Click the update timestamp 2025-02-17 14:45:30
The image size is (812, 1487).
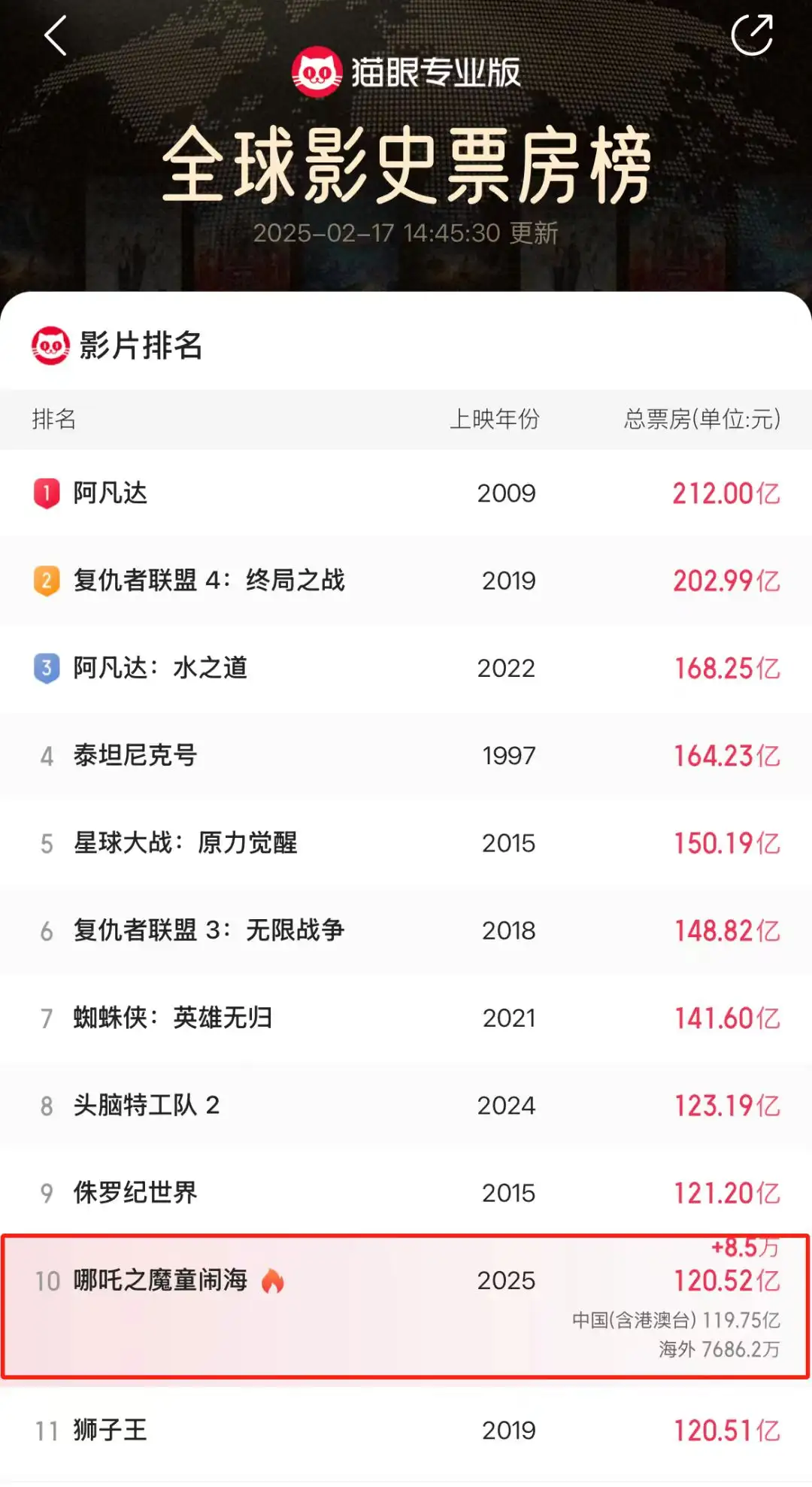pos(406,234)
